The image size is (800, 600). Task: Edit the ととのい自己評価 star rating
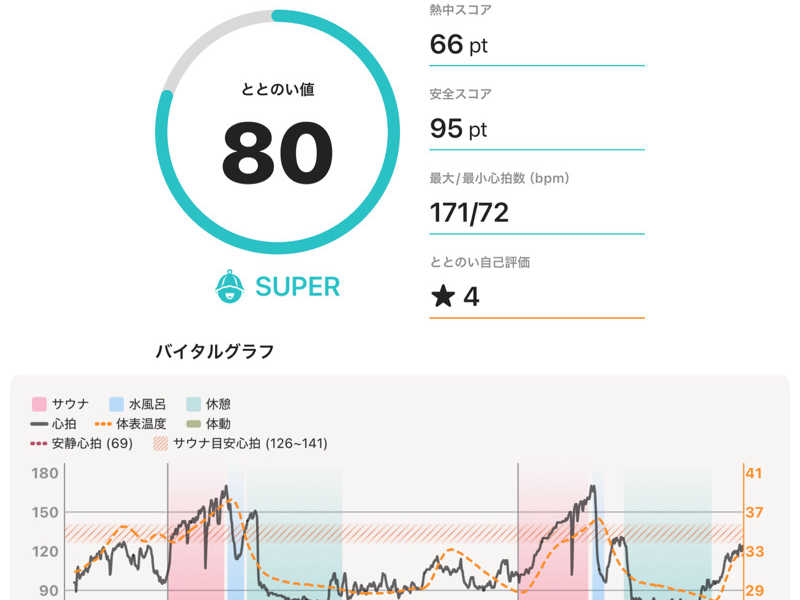(x=537, y=296)
